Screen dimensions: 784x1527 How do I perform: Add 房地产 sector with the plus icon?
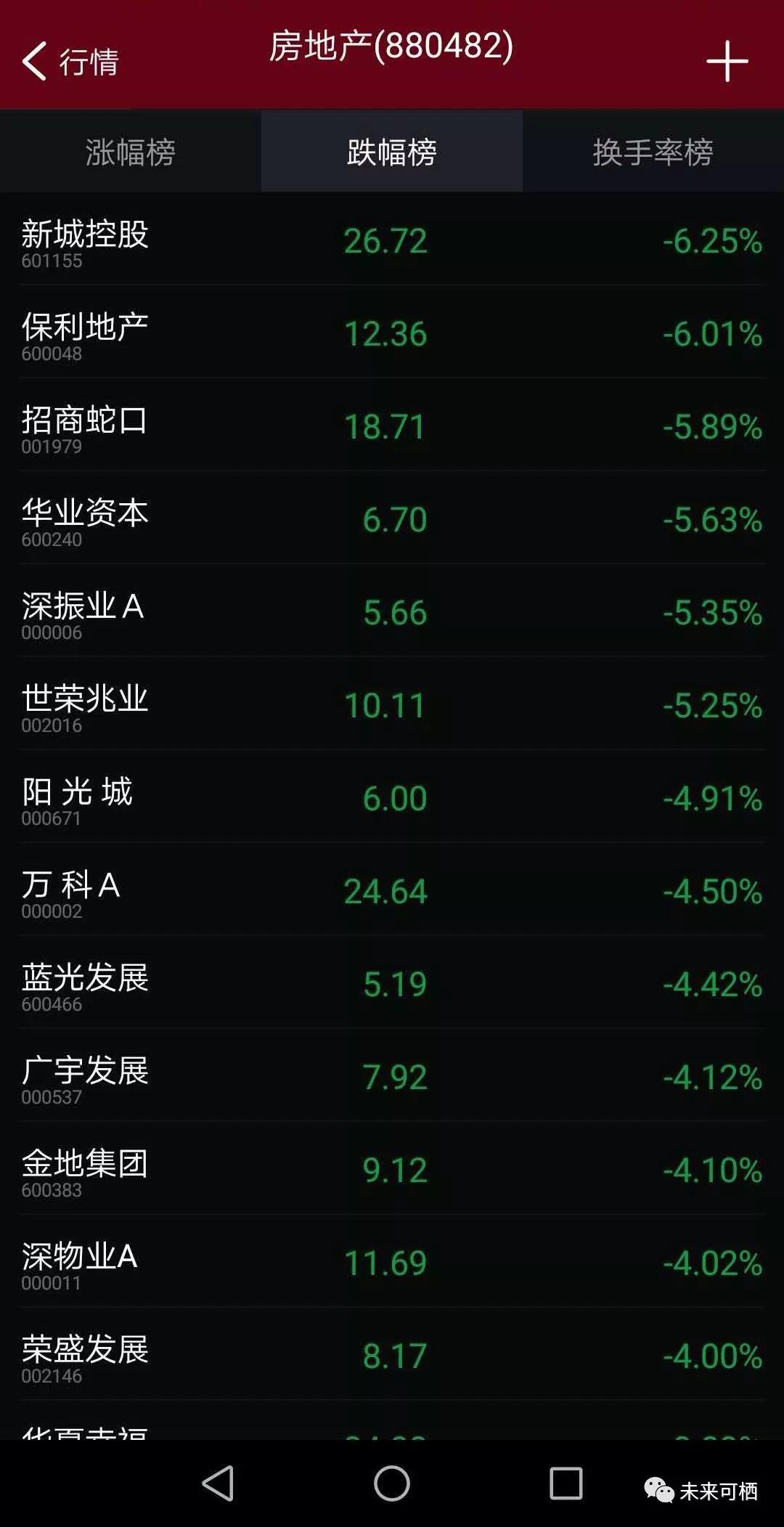(x=727, y=61)
